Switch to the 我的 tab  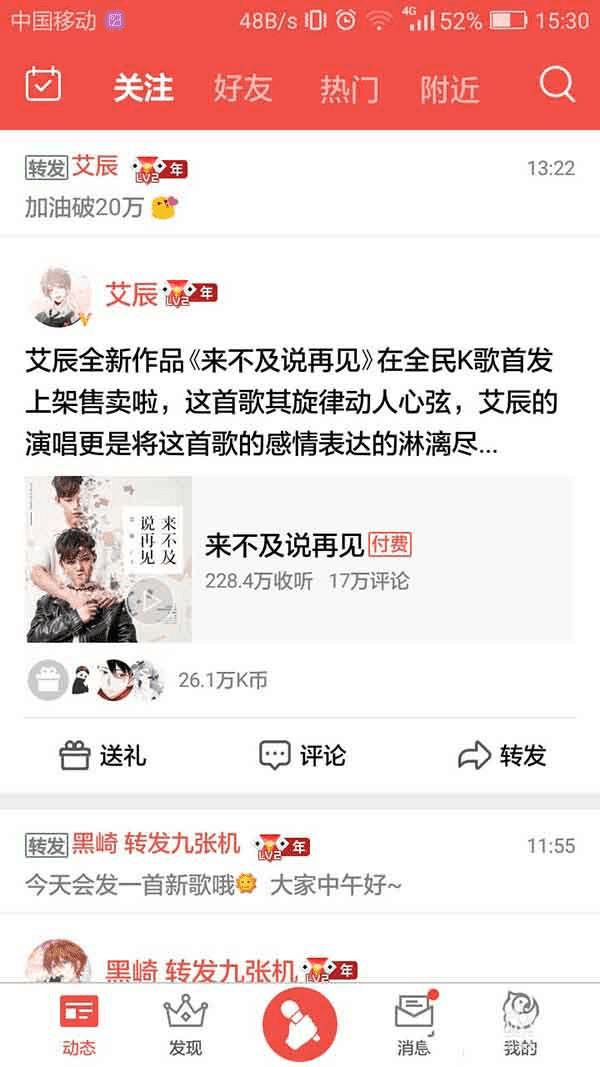click(x=520, y=1025)
